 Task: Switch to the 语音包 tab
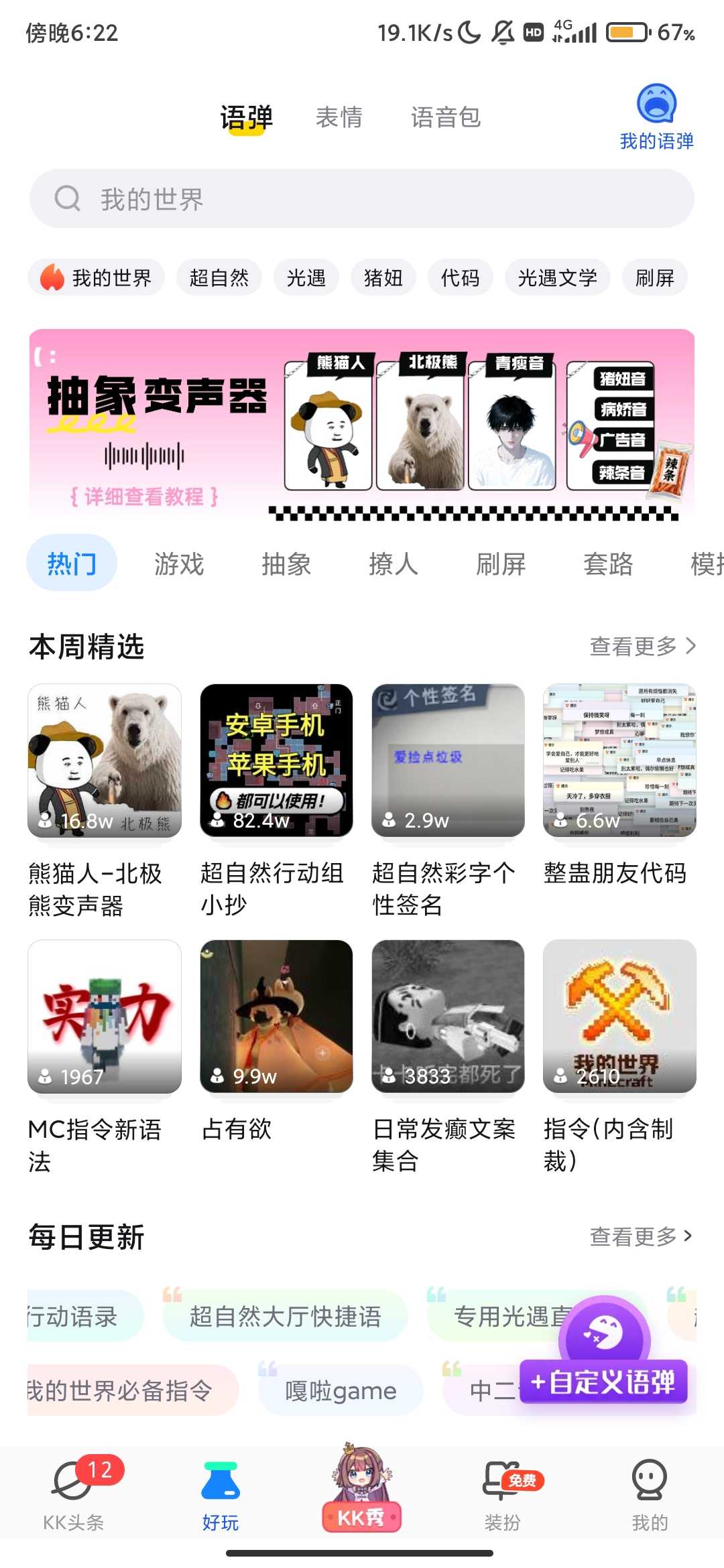pos(444,117)
